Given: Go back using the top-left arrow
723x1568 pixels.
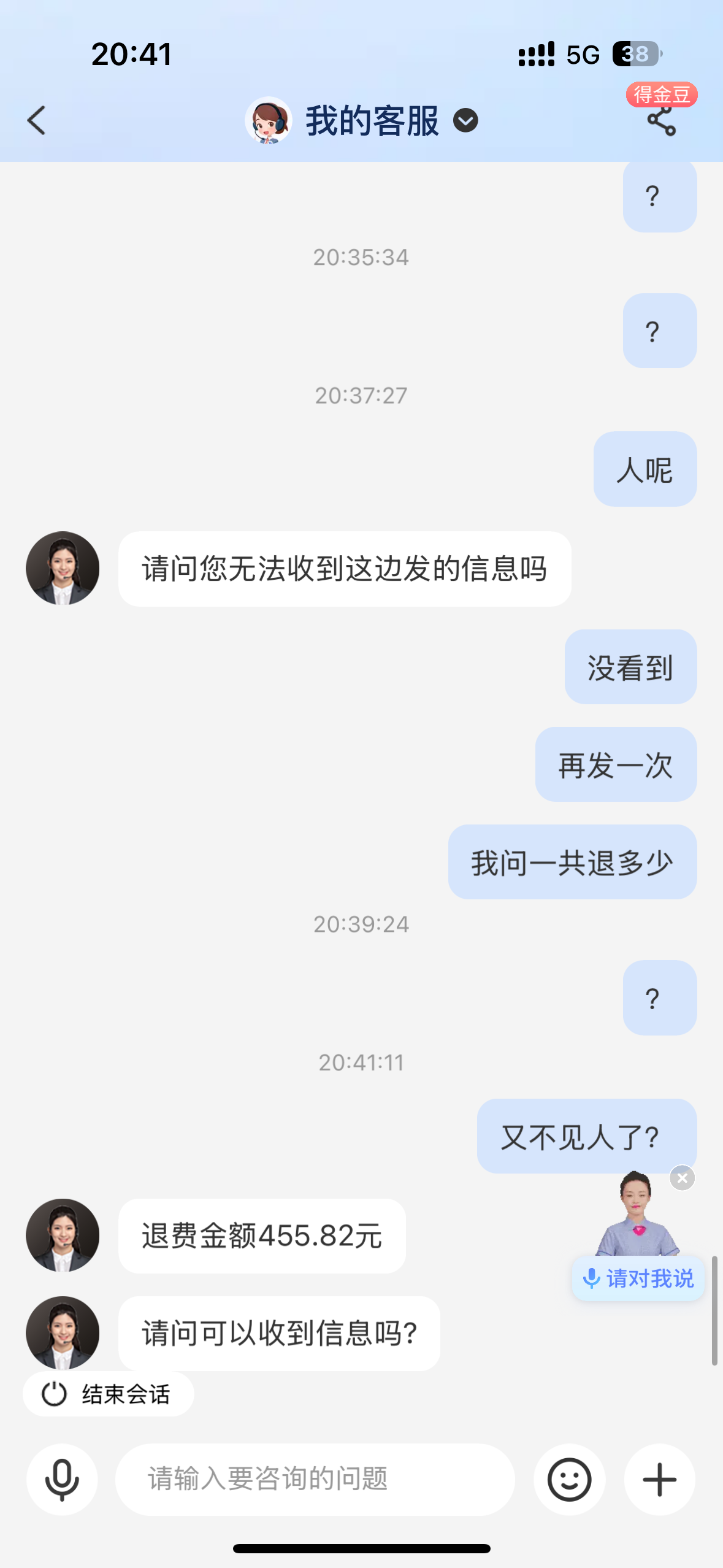Looking at the screenshot, I should 37,120.
